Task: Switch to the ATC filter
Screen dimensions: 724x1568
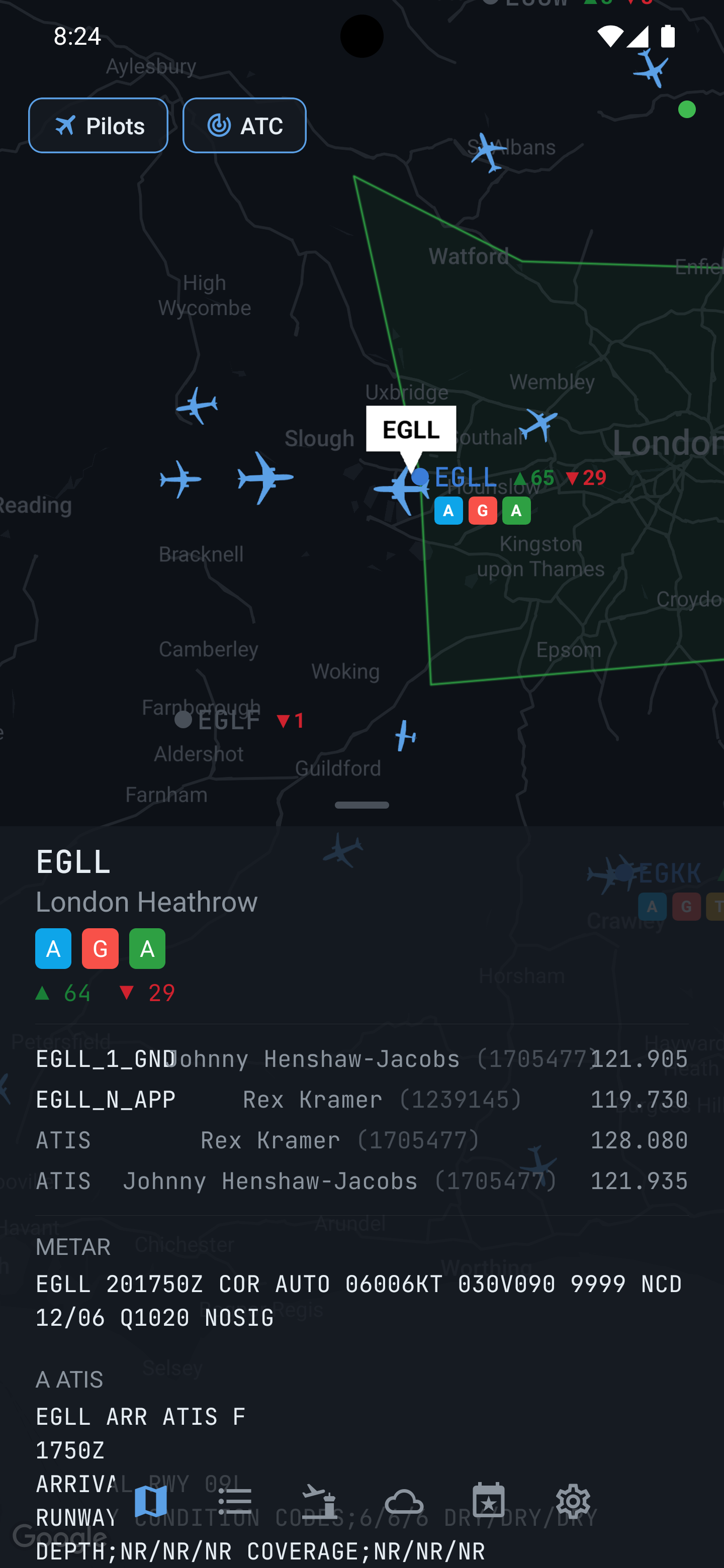Action: coord(244,126)
